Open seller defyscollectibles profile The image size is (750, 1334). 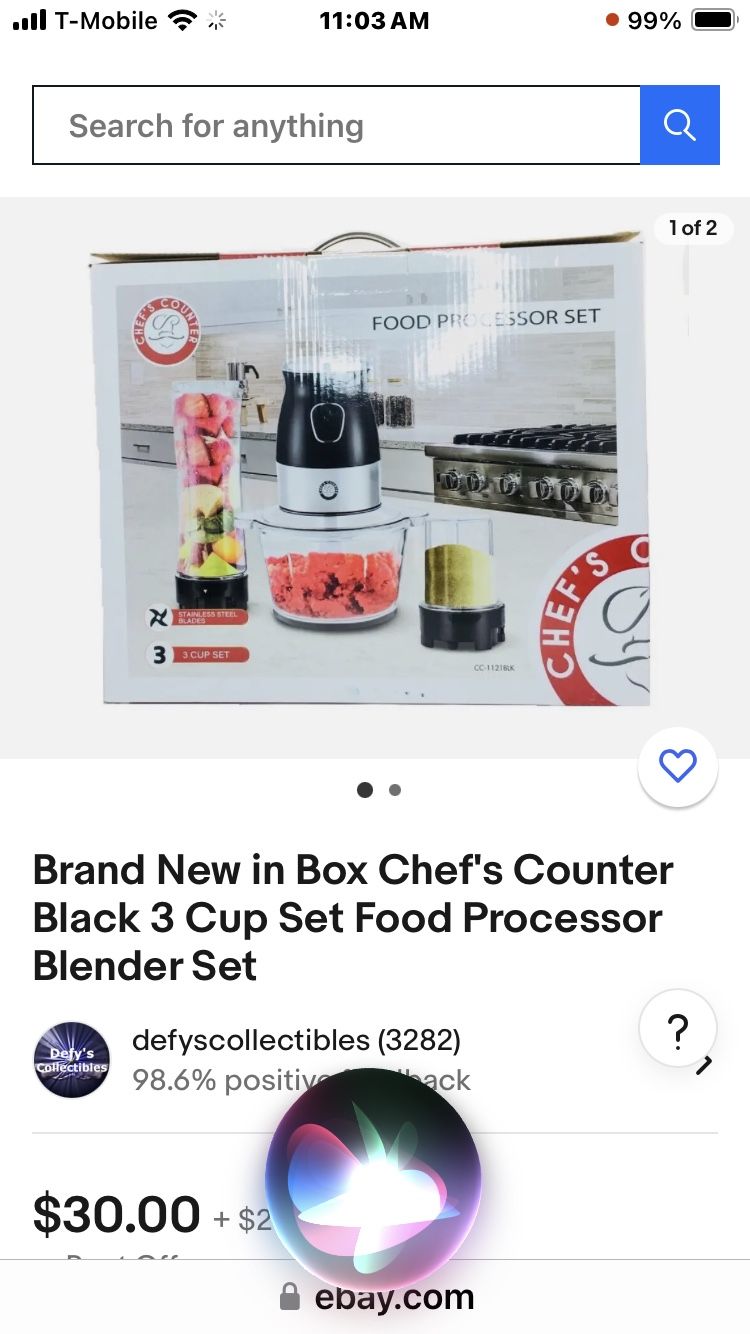tap(296, 1041)
